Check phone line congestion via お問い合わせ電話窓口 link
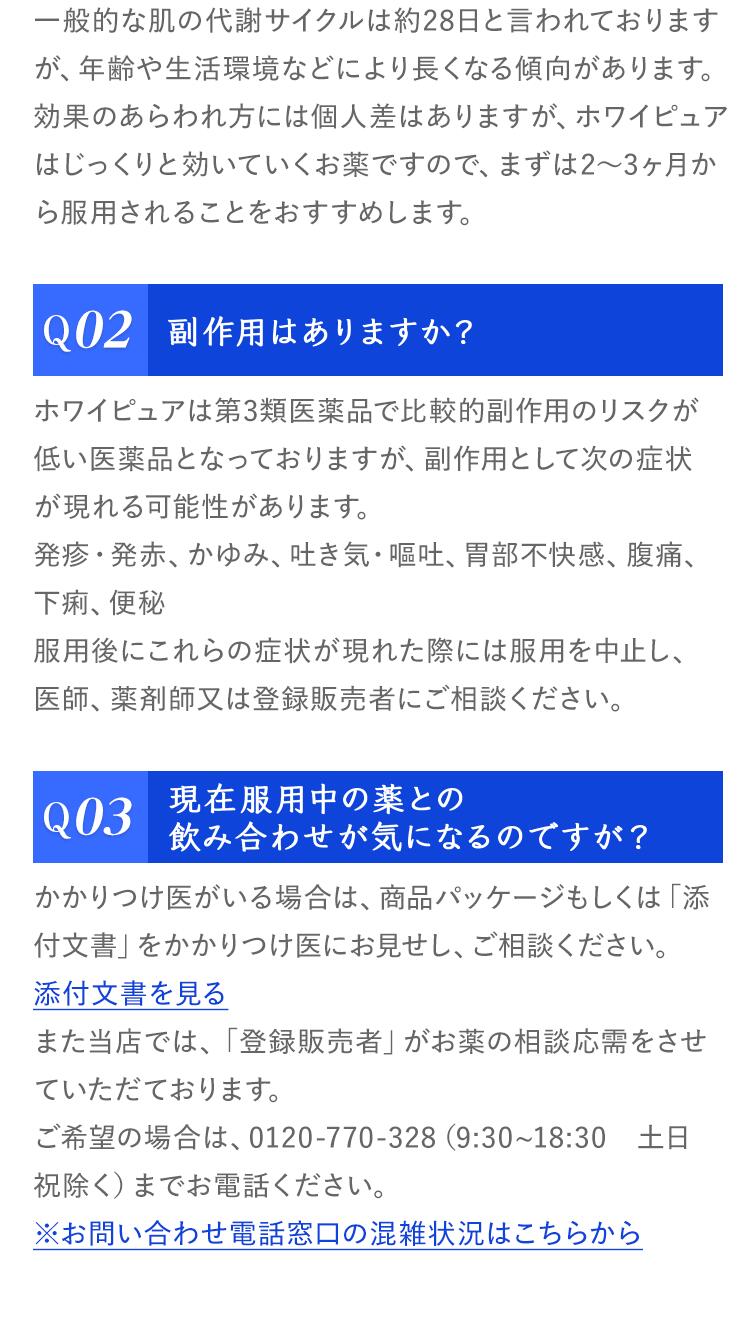The width and height of the screenshot is (750, 1331). (338, 1233)
